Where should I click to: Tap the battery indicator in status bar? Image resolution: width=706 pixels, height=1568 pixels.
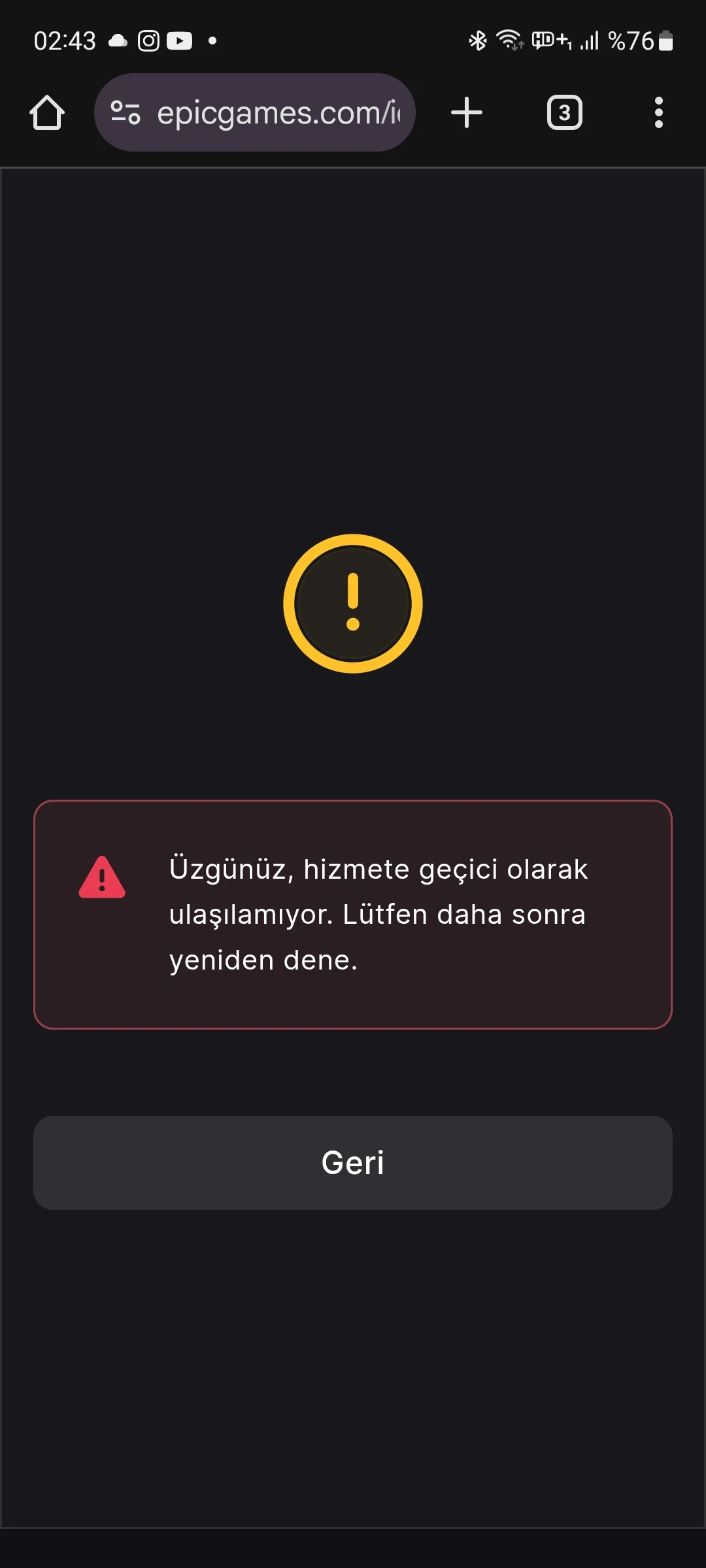pos(666,41)
